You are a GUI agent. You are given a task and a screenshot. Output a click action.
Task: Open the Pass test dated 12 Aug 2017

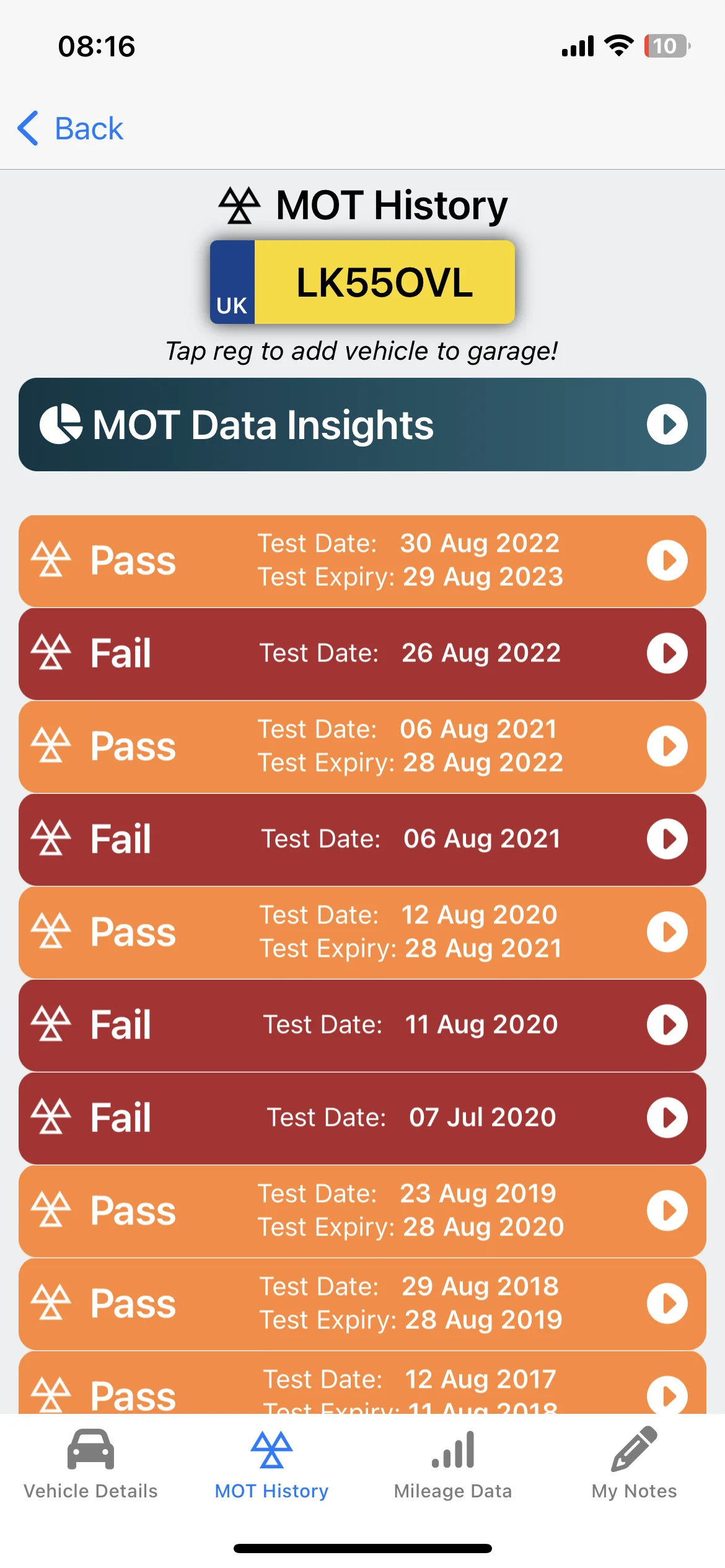[x=362, y=1383]
